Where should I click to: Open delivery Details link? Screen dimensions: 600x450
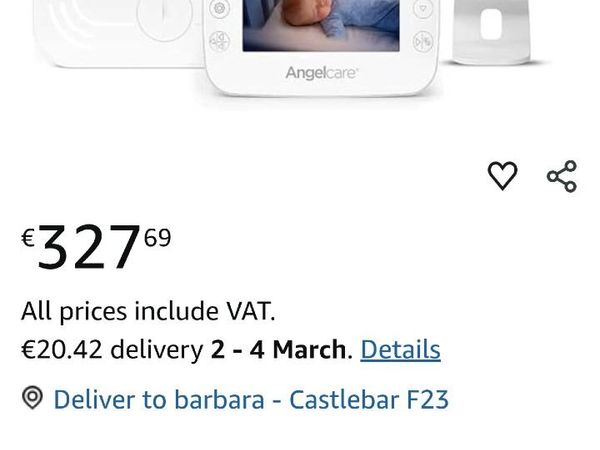pyautogui.click(x=400, y=350)
